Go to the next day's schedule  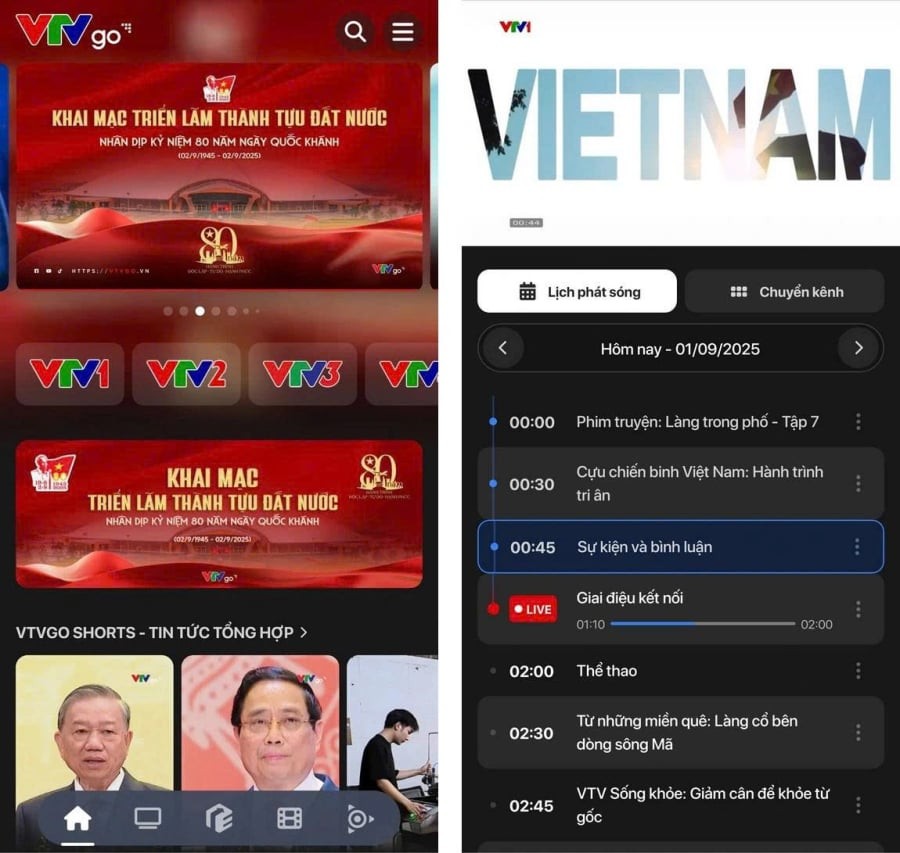pyautogui.click(x=858, y=348)
